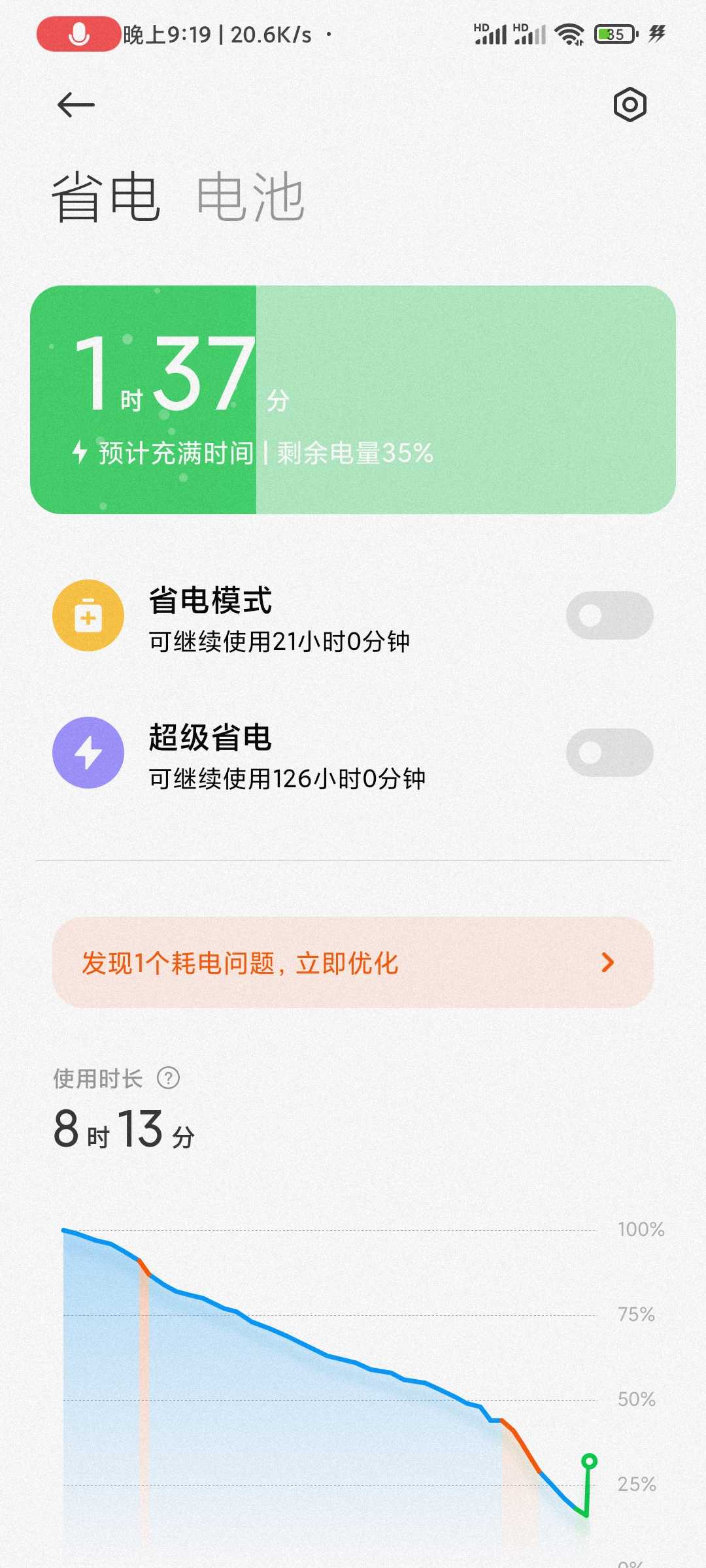Open battery settings hexagon icon
The height and width of the screenshot is (1568, 706).
pos(630,105)
